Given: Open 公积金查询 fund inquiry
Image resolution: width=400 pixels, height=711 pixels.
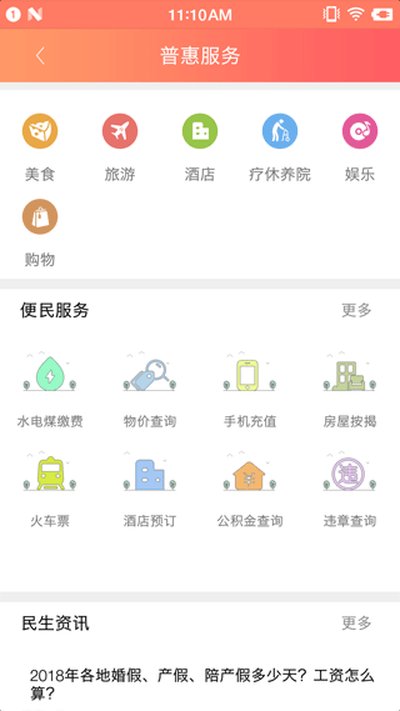Looking at the screenshot, I should point(250,489).
